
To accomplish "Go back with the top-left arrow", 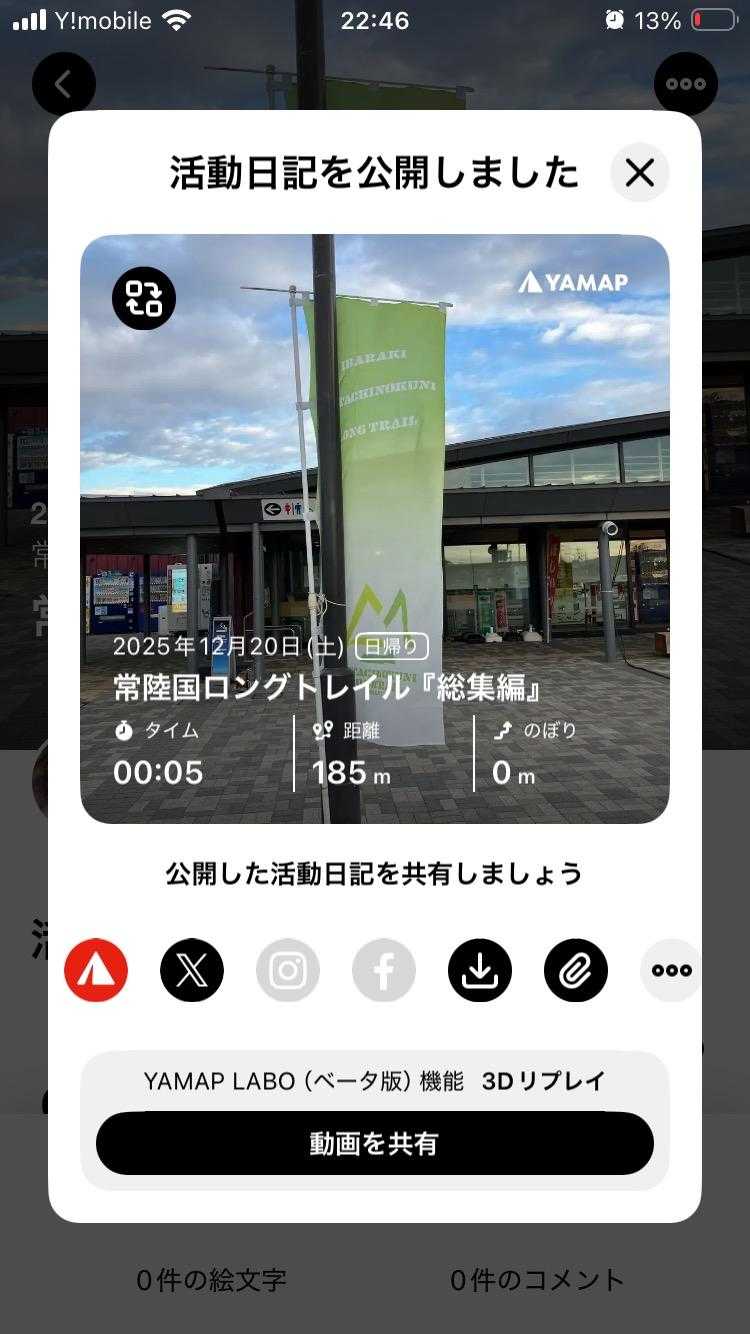I will pyautogui.click(x=64, y=84).
